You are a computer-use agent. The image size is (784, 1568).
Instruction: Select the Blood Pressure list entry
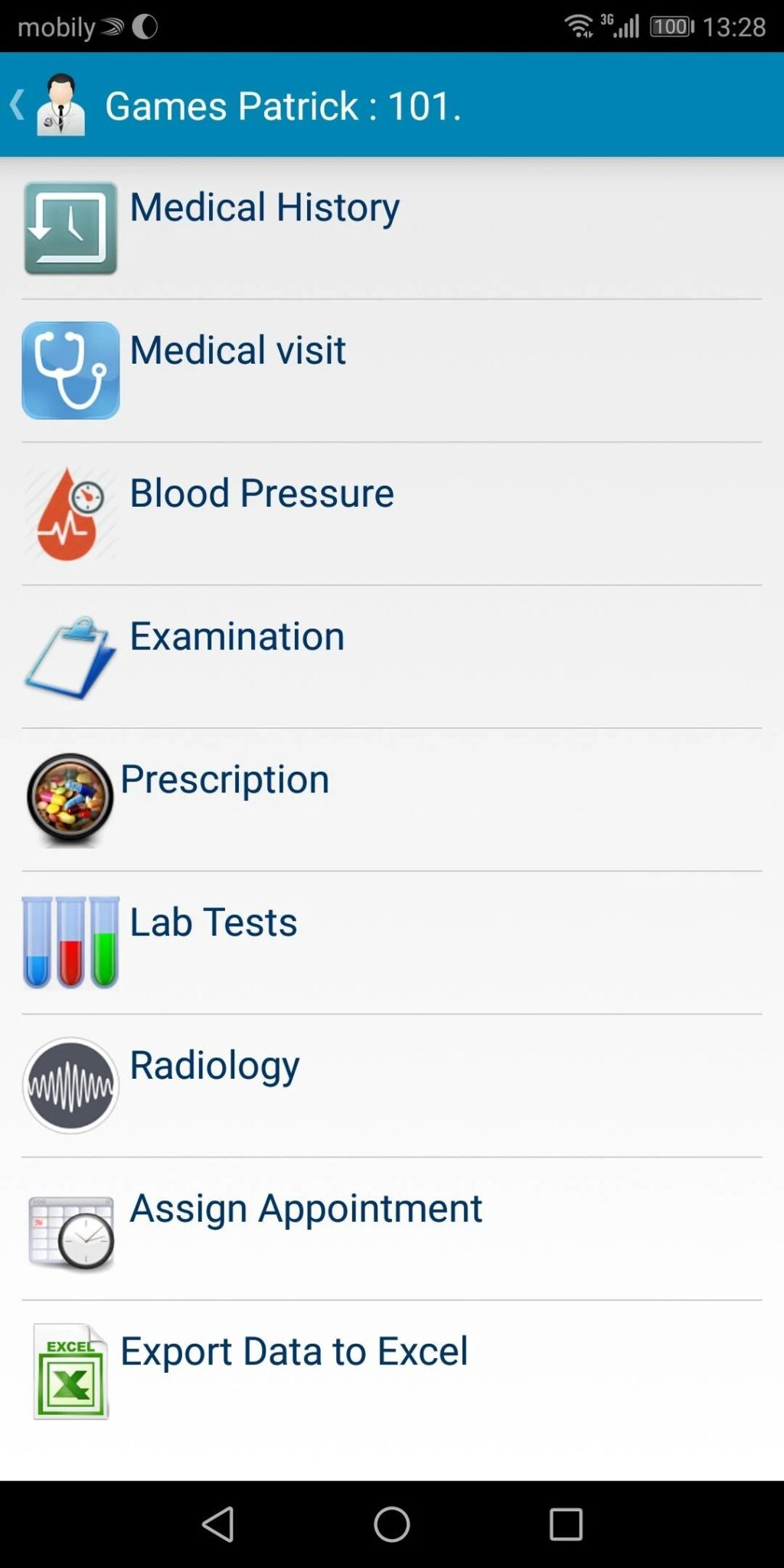261,494
